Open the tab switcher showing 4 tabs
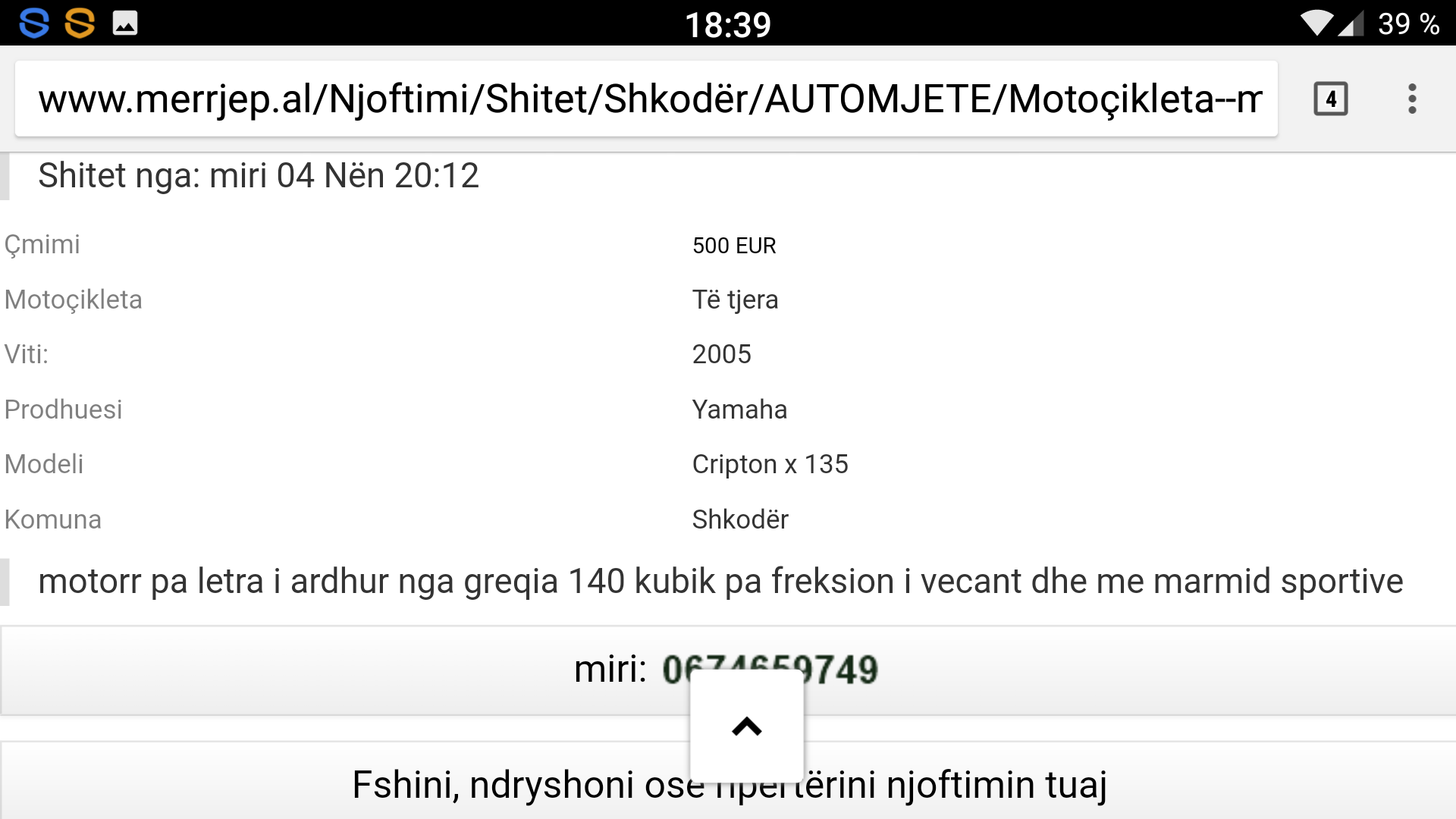The image size is (1456, 819). point(1330,99)
